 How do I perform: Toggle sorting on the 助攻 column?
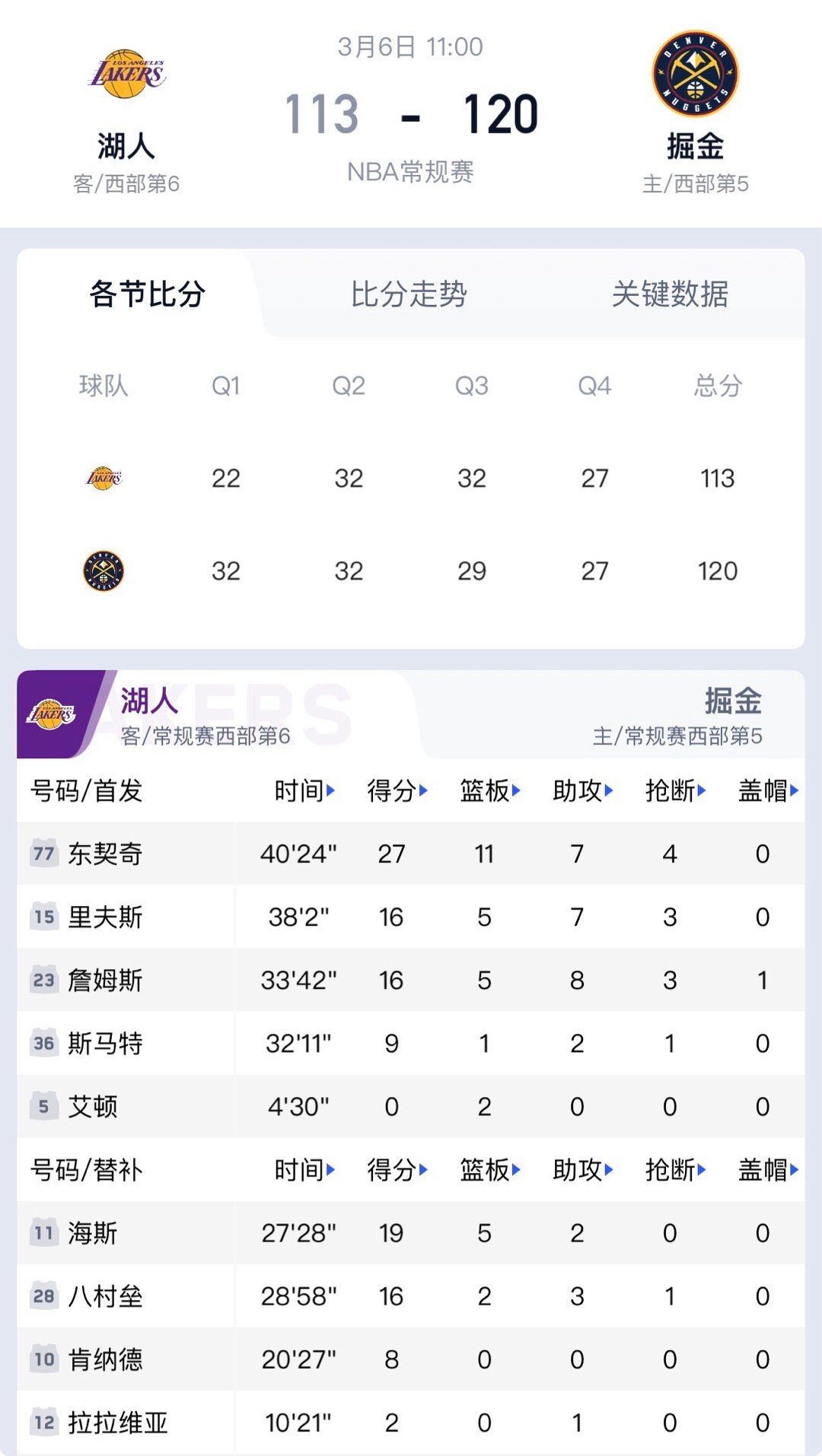[607, 790]
